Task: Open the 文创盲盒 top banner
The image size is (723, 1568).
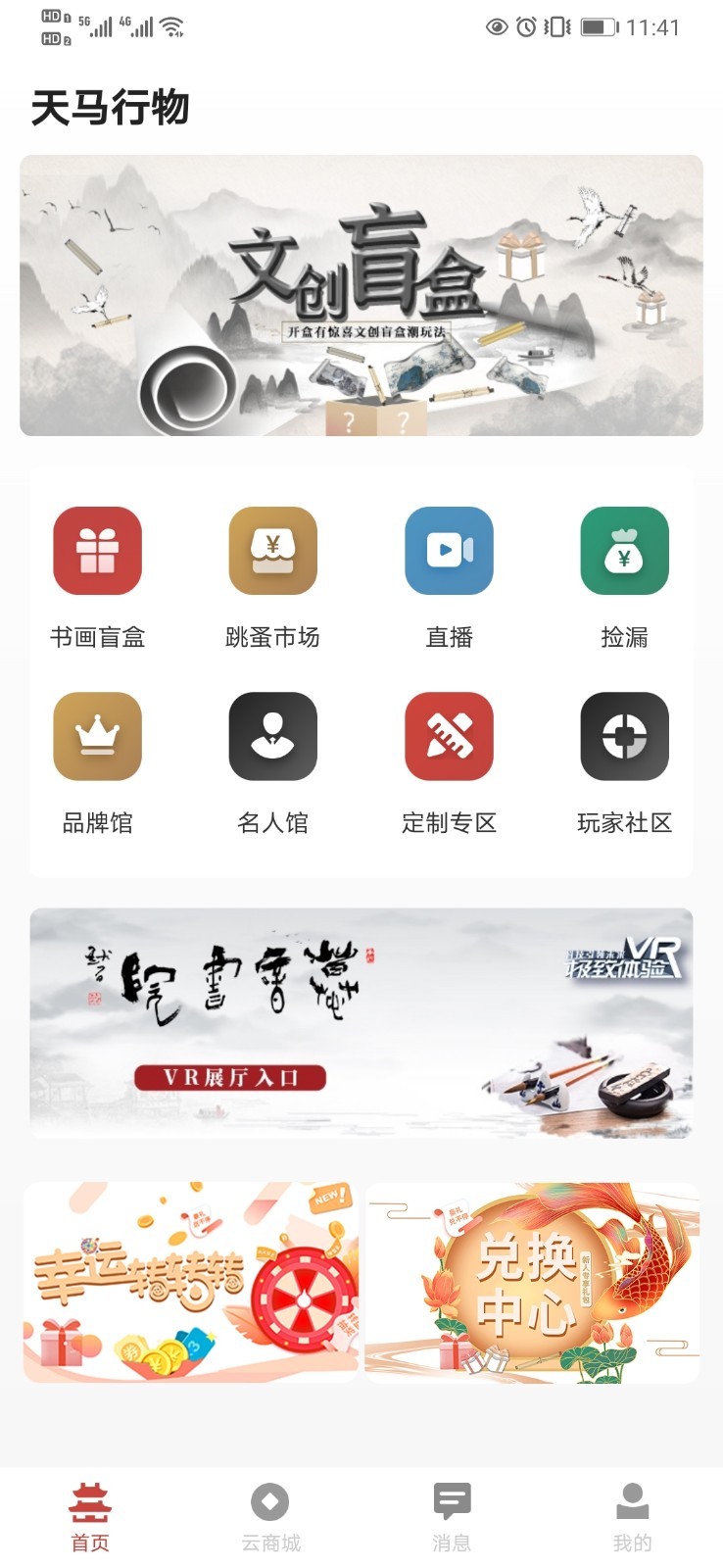Action: [x=361, y=295]
